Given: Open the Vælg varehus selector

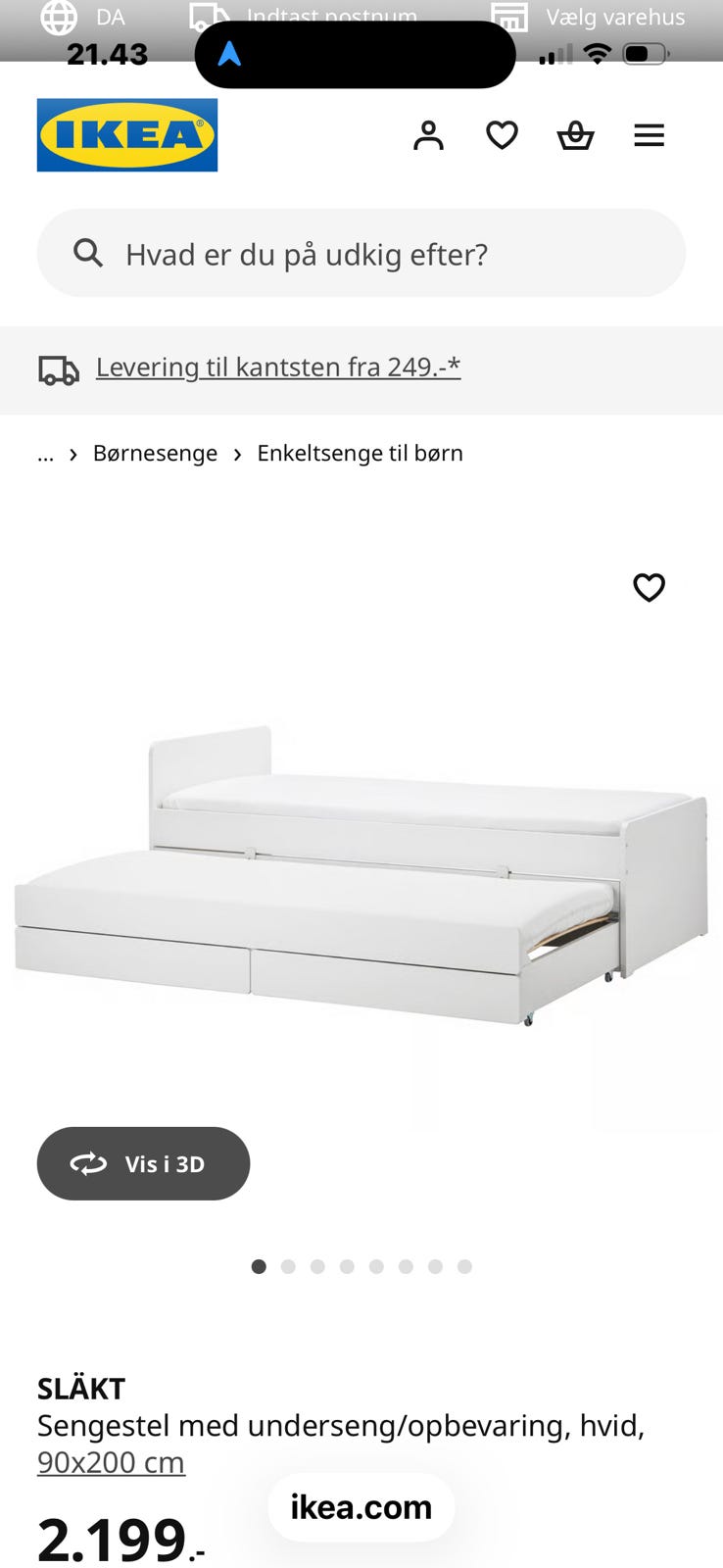Looking at the screenshot, I should point(617,17).
